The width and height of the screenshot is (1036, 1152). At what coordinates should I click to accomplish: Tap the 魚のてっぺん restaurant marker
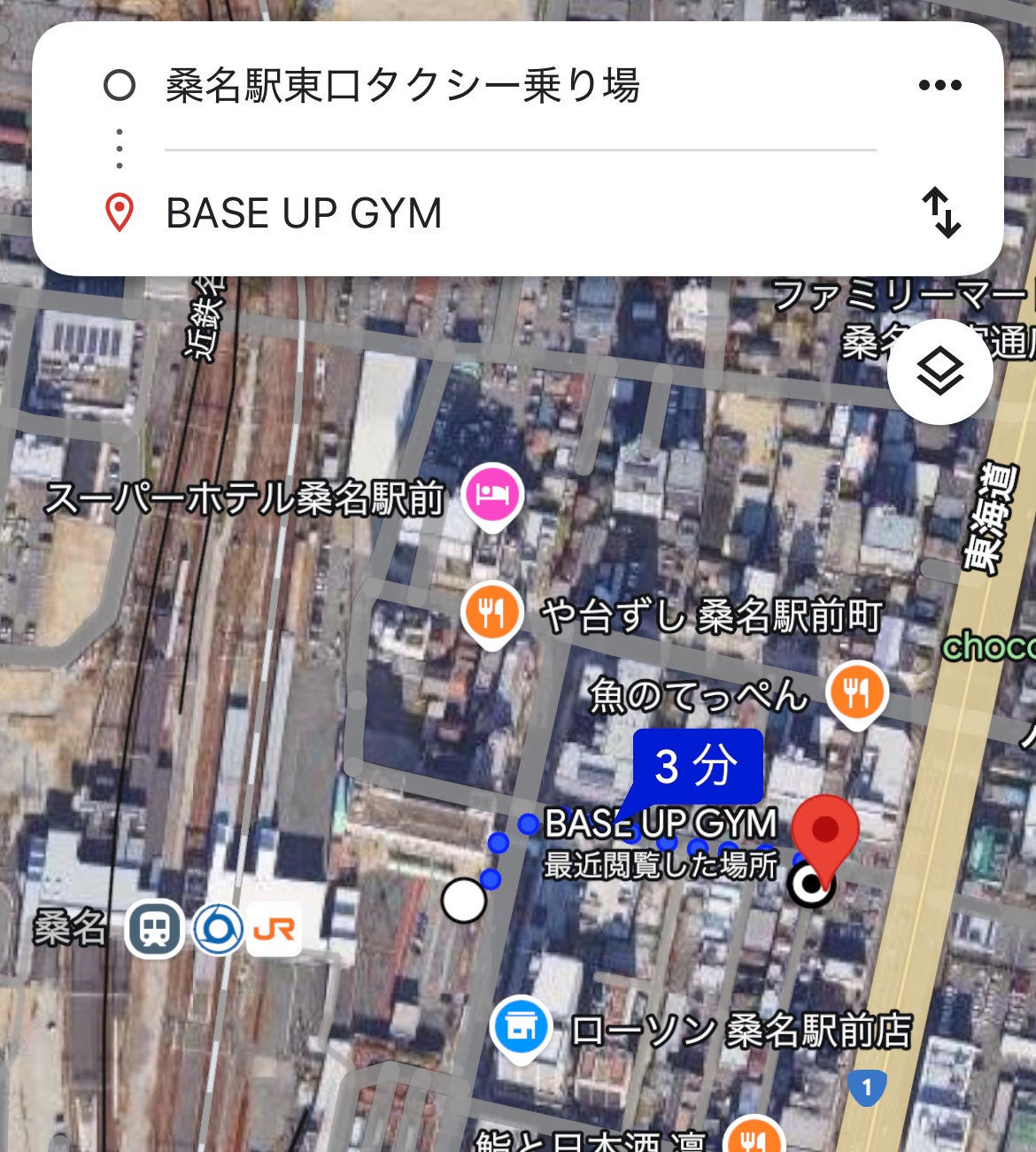point(856,693)
